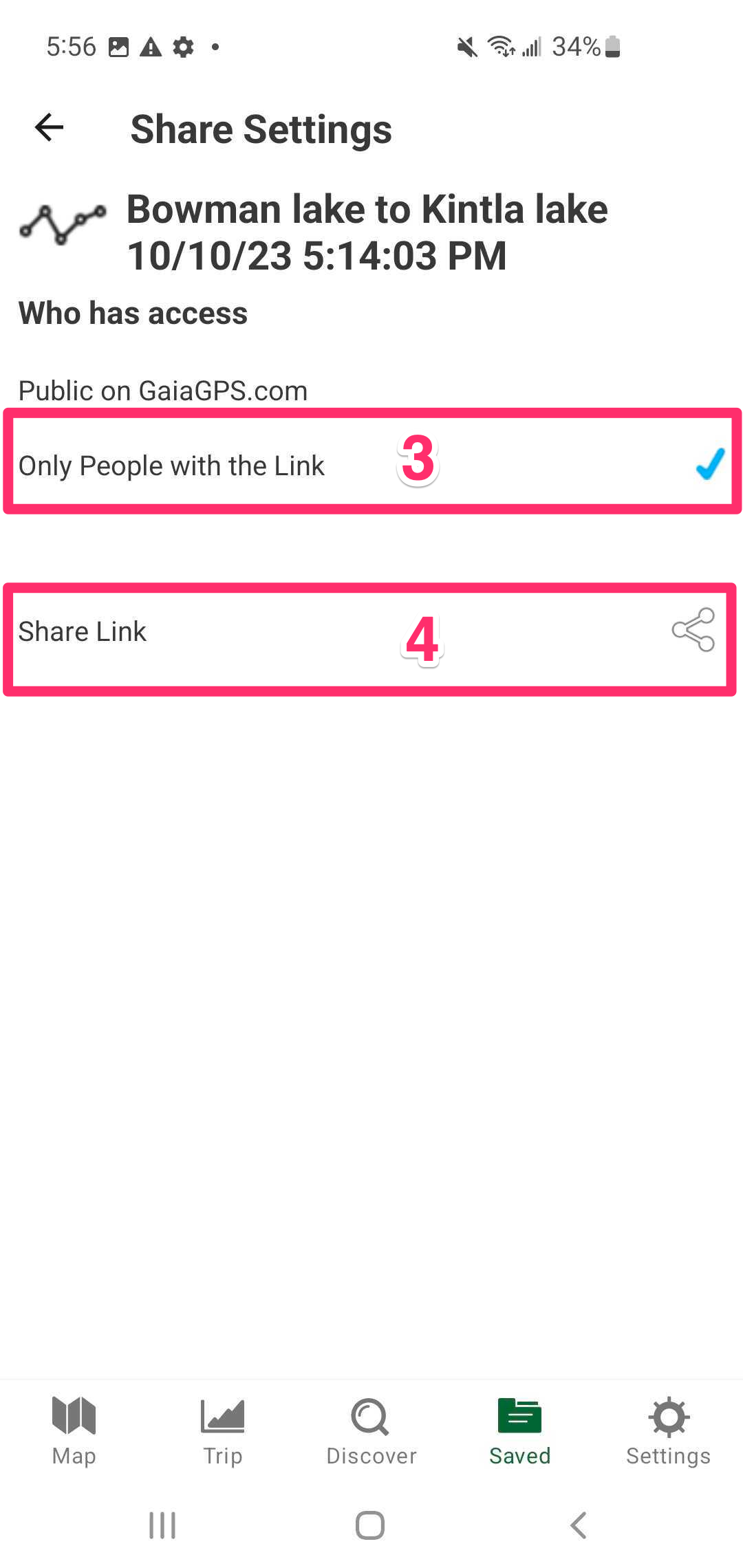This screenshot has height=1568, width=743.
Task: Choose Only People with the Link
Action: pyautogui.click(x=172, y=466)
